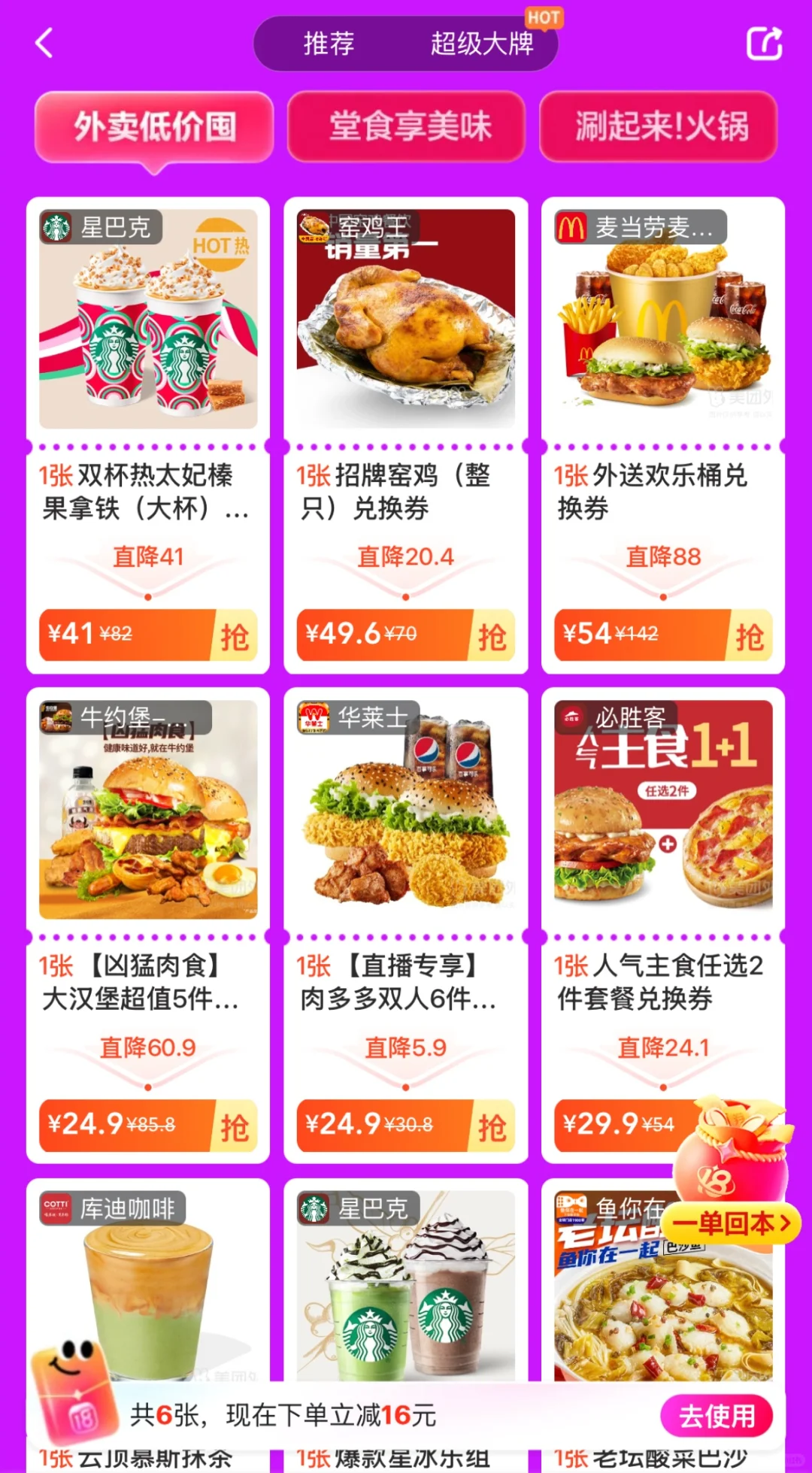
Task: Switch to the 超级大牌 tab
Action: click(482, 44)
